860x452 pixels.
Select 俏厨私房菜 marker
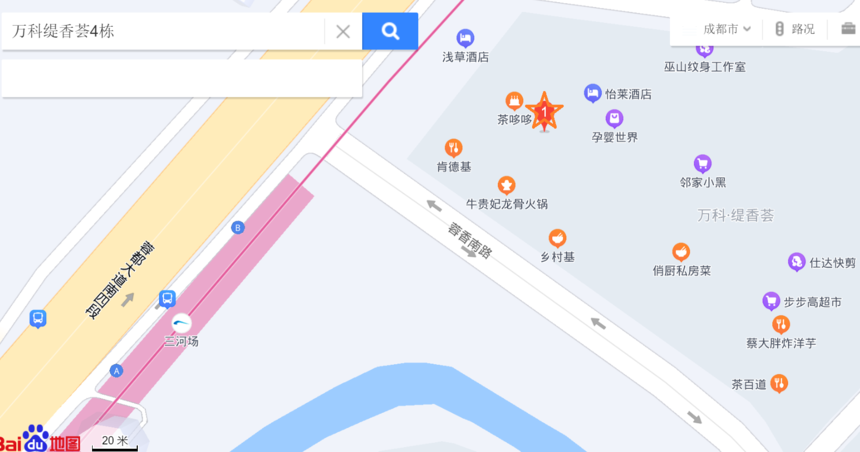(x=681, y=252)
